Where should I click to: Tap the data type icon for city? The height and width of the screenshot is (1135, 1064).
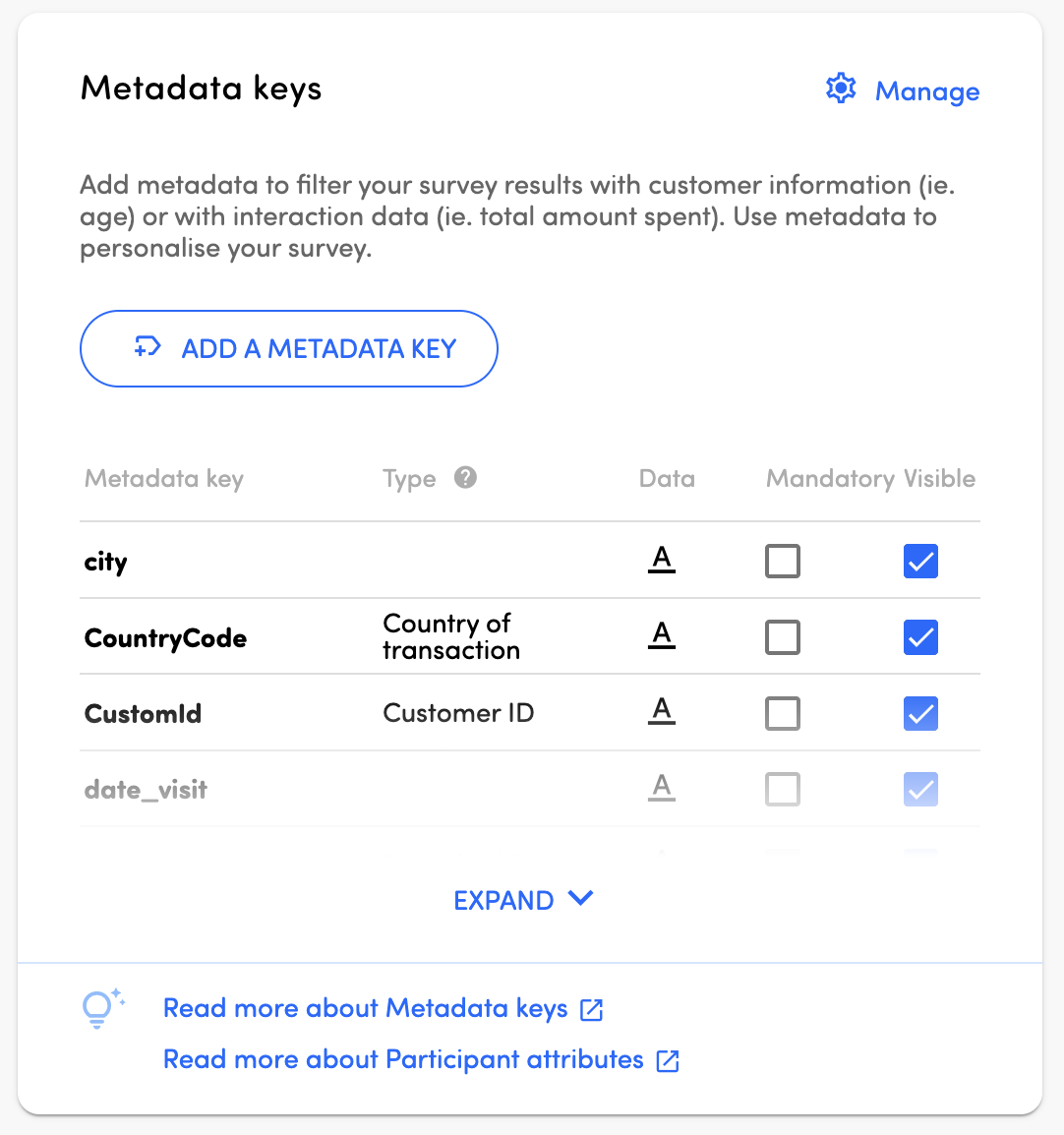tap(662, 561)
